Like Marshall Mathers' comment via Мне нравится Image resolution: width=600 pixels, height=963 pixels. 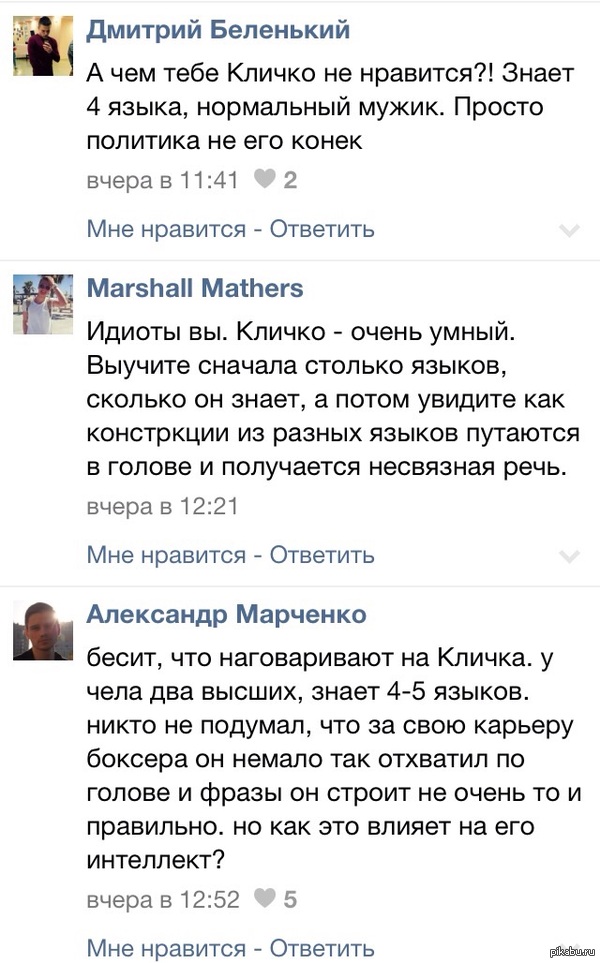click(x=166, y=553)
